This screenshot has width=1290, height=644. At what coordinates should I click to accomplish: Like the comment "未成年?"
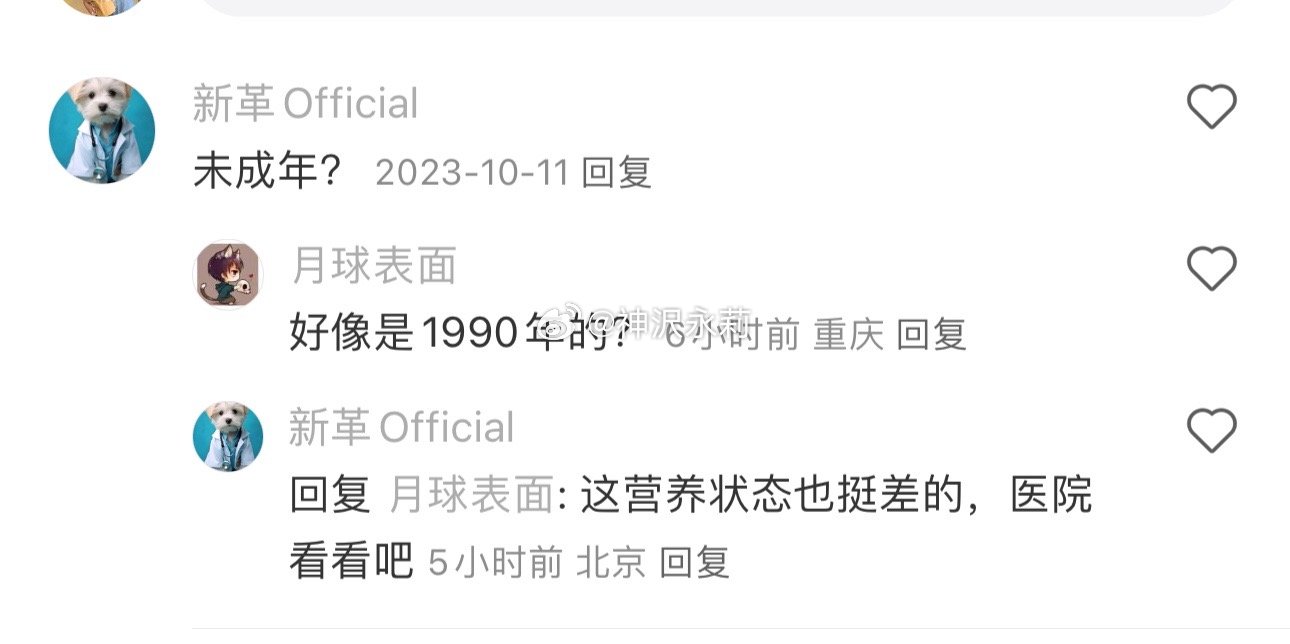click(x=1211, y=106)
